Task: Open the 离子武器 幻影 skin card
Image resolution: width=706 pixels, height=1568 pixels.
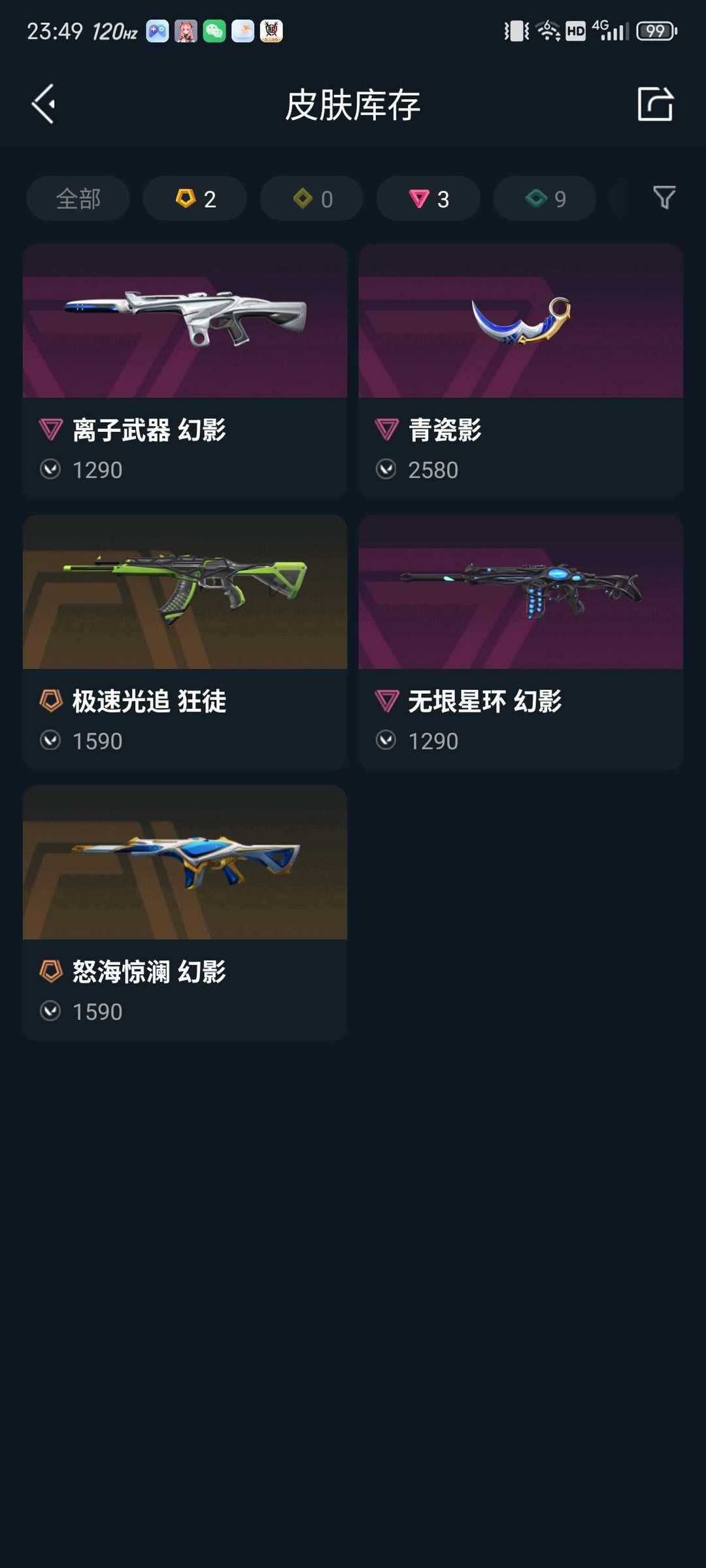Action: coord(185,370)
